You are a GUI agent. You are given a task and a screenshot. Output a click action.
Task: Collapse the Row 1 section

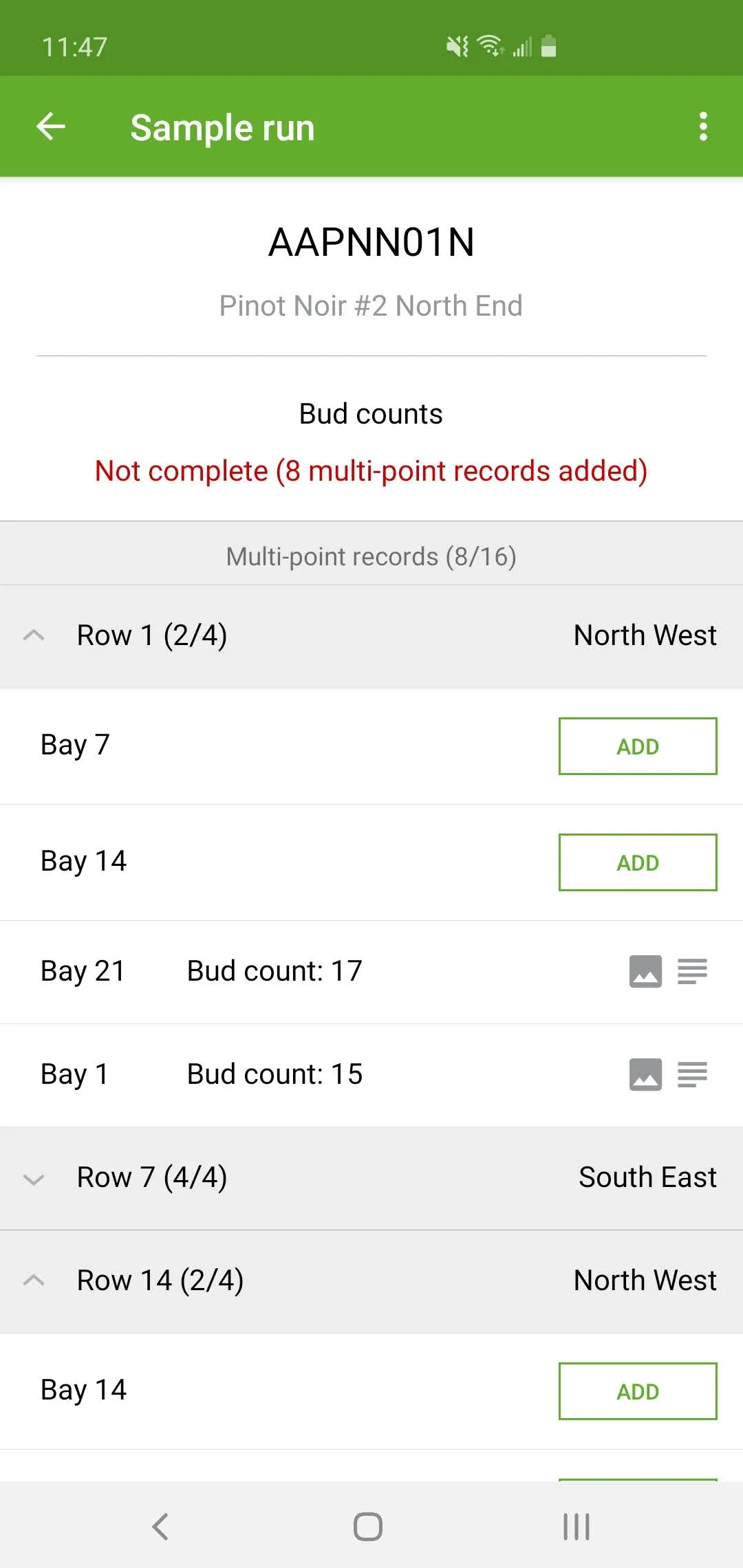34,635
